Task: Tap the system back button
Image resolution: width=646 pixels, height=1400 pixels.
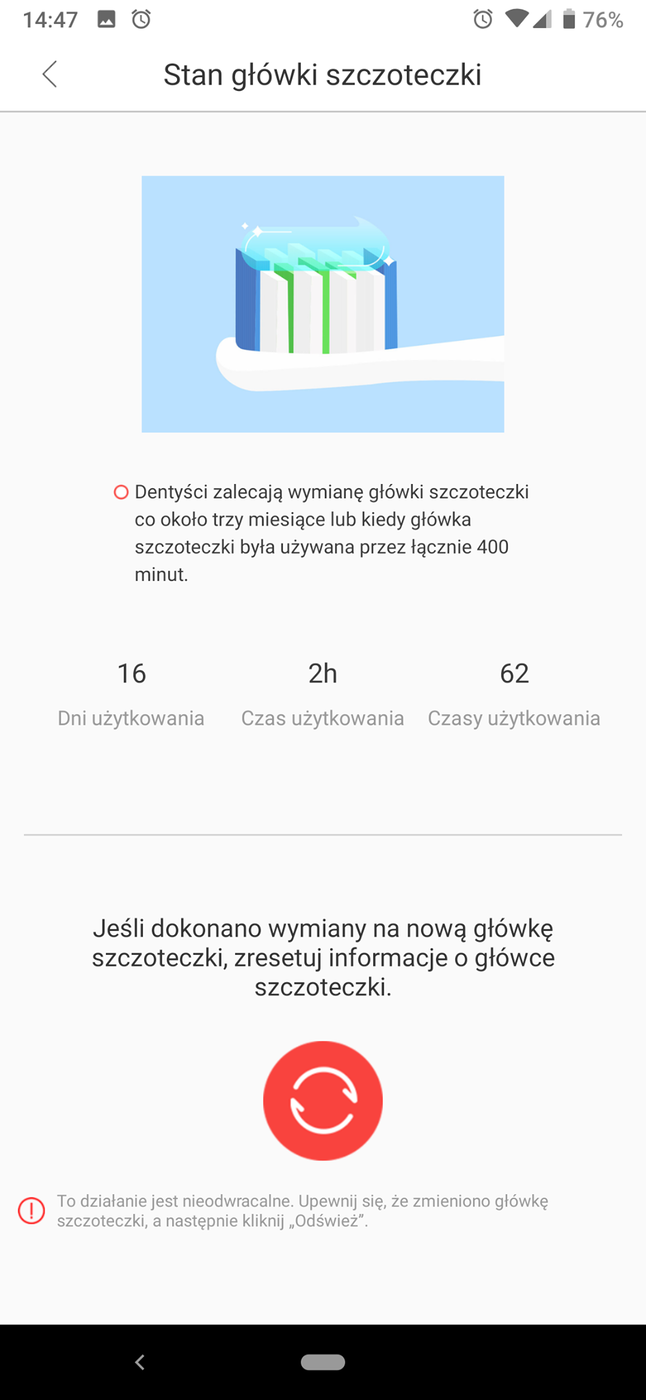Action: pyautogui.click(x=140, y=1362)
